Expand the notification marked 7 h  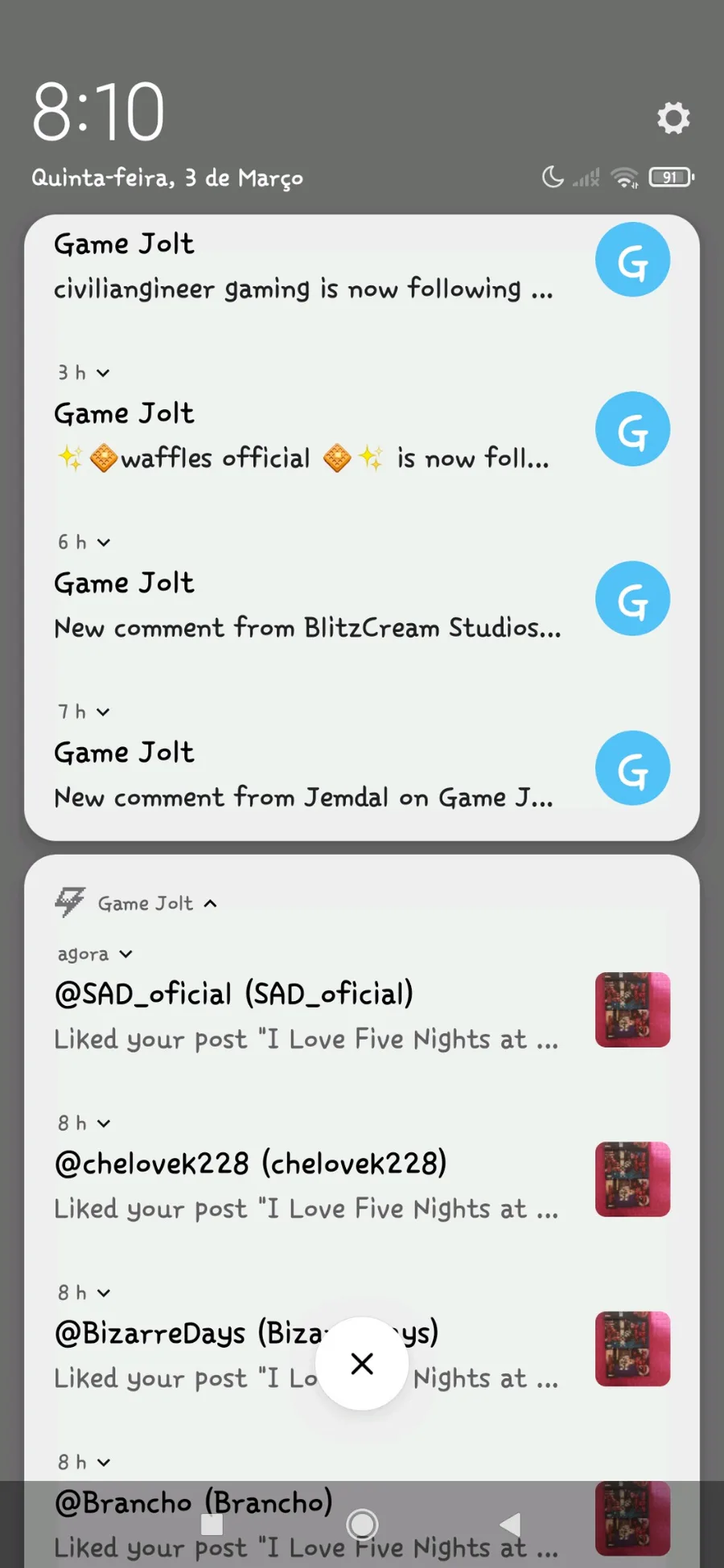(x=103, y=712)
